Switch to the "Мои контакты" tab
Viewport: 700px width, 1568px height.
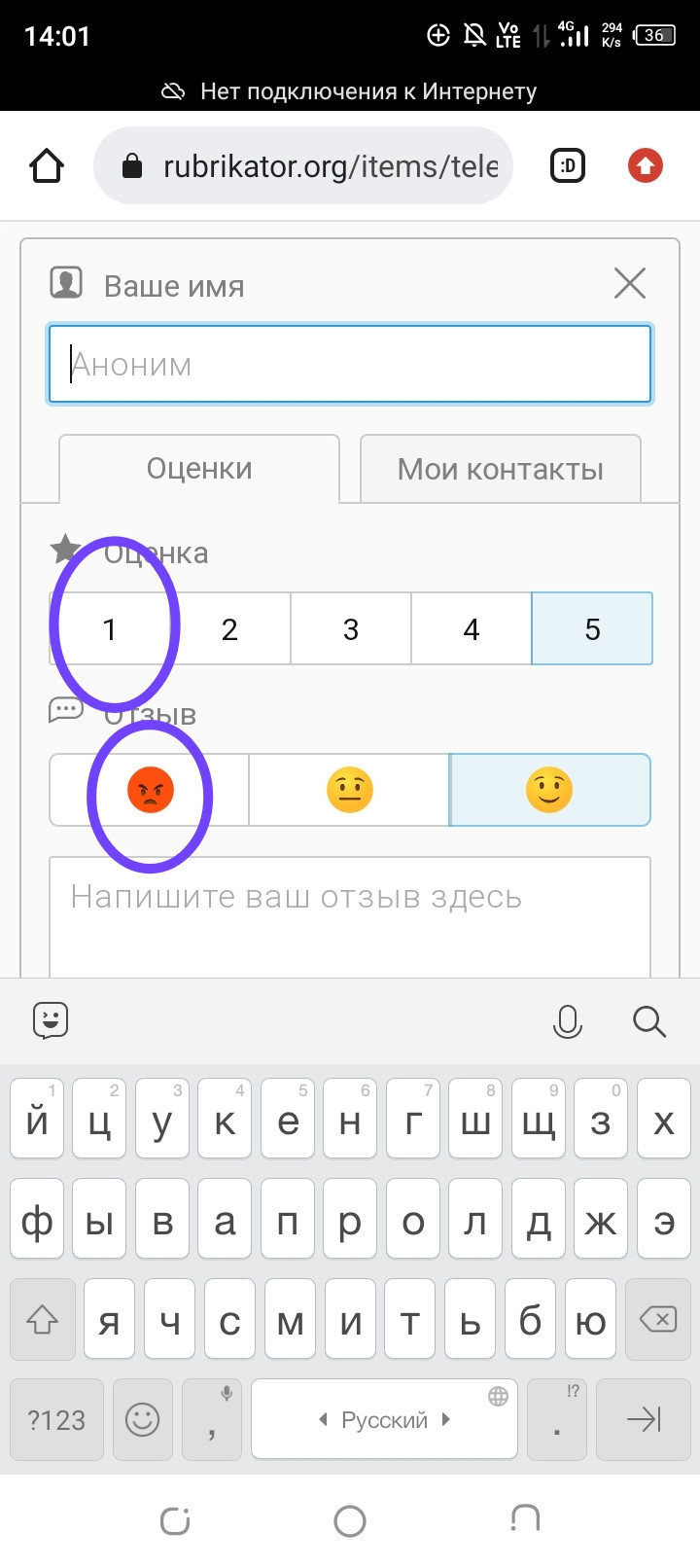[x=500, y=469]
